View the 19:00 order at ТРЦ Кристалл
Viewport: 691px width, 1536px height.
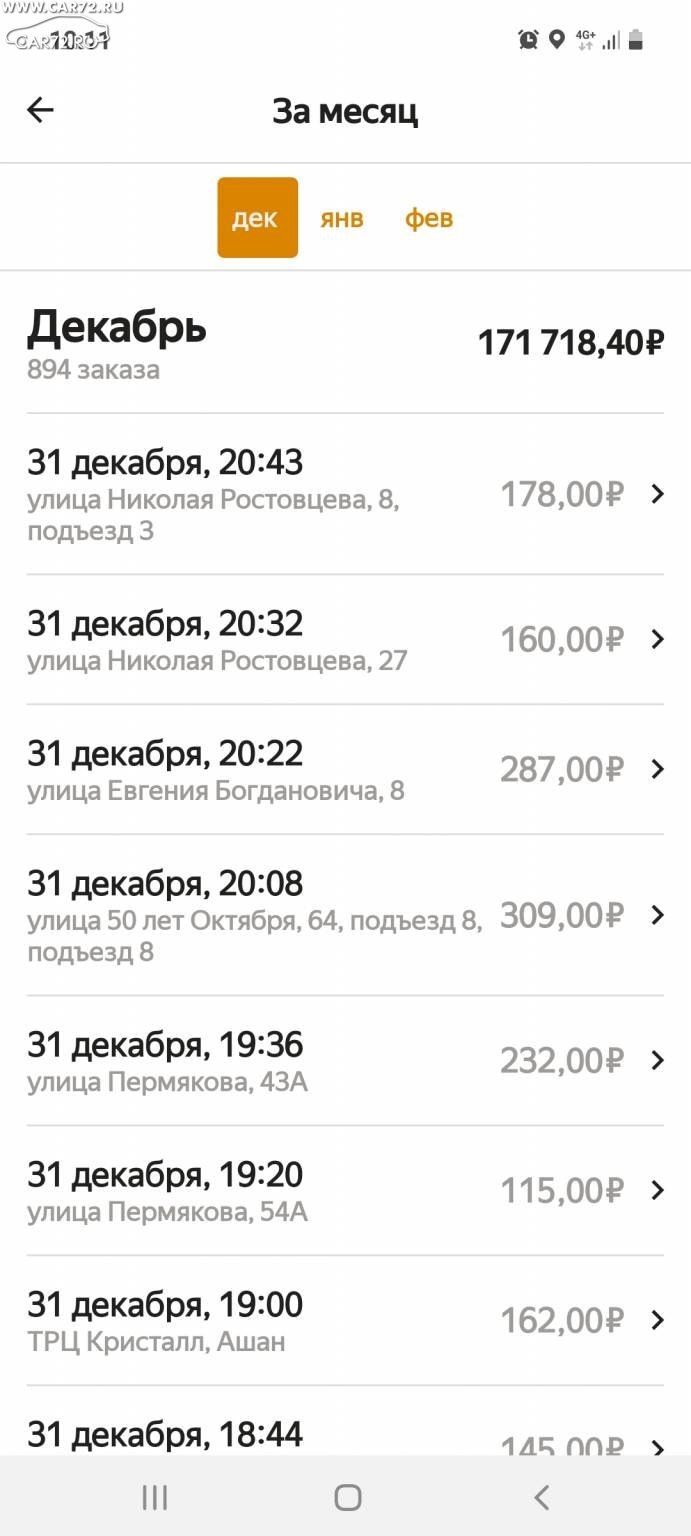pos(345,1320)
